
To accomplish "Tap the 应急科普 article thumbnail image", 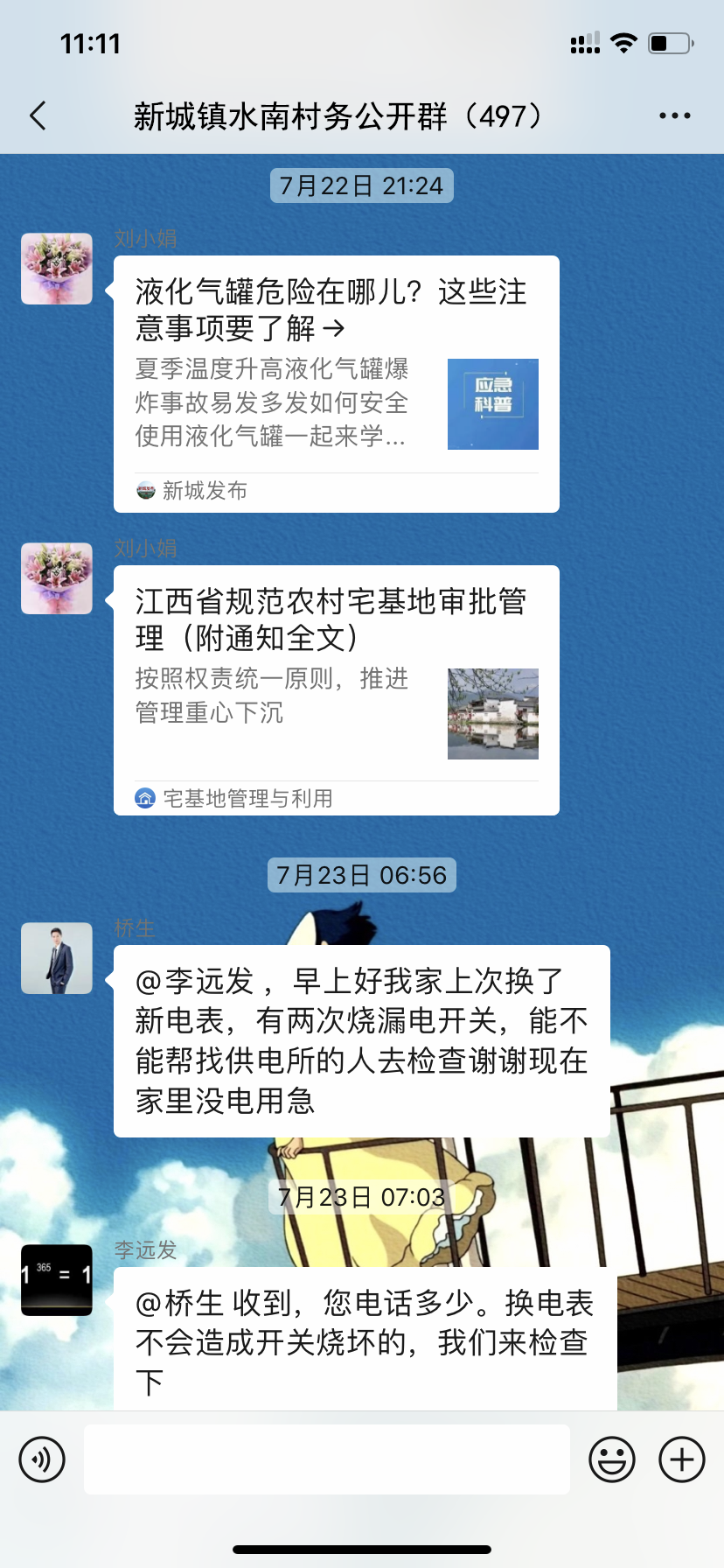I will pyautogui.click(x=493, y=403).
